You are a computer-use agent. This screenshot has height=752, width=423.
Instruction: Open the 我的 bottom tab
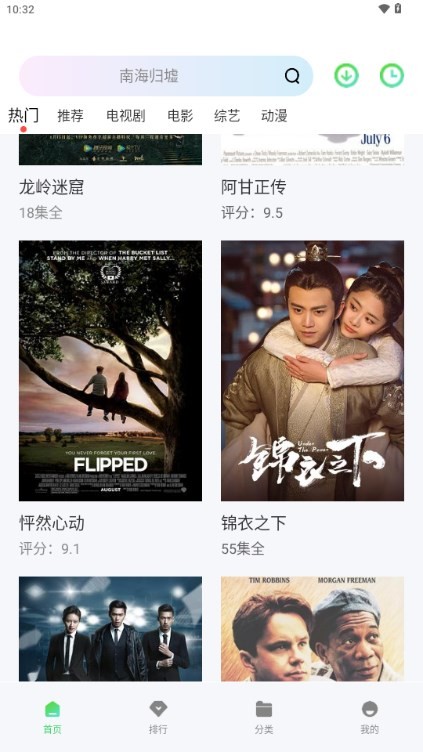(x=369, y=717)
